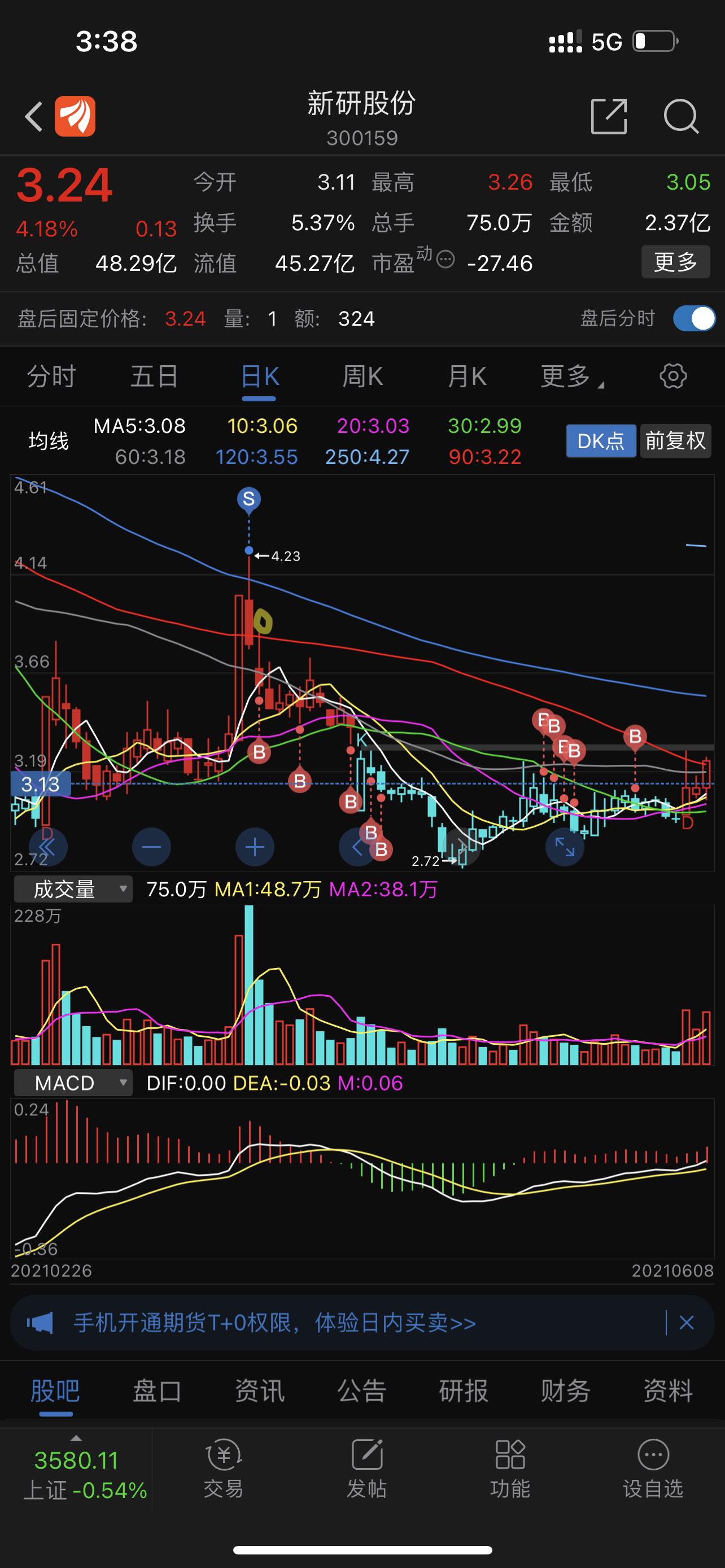Tap 更多 button for more quote data

click(x=675, y=262)
